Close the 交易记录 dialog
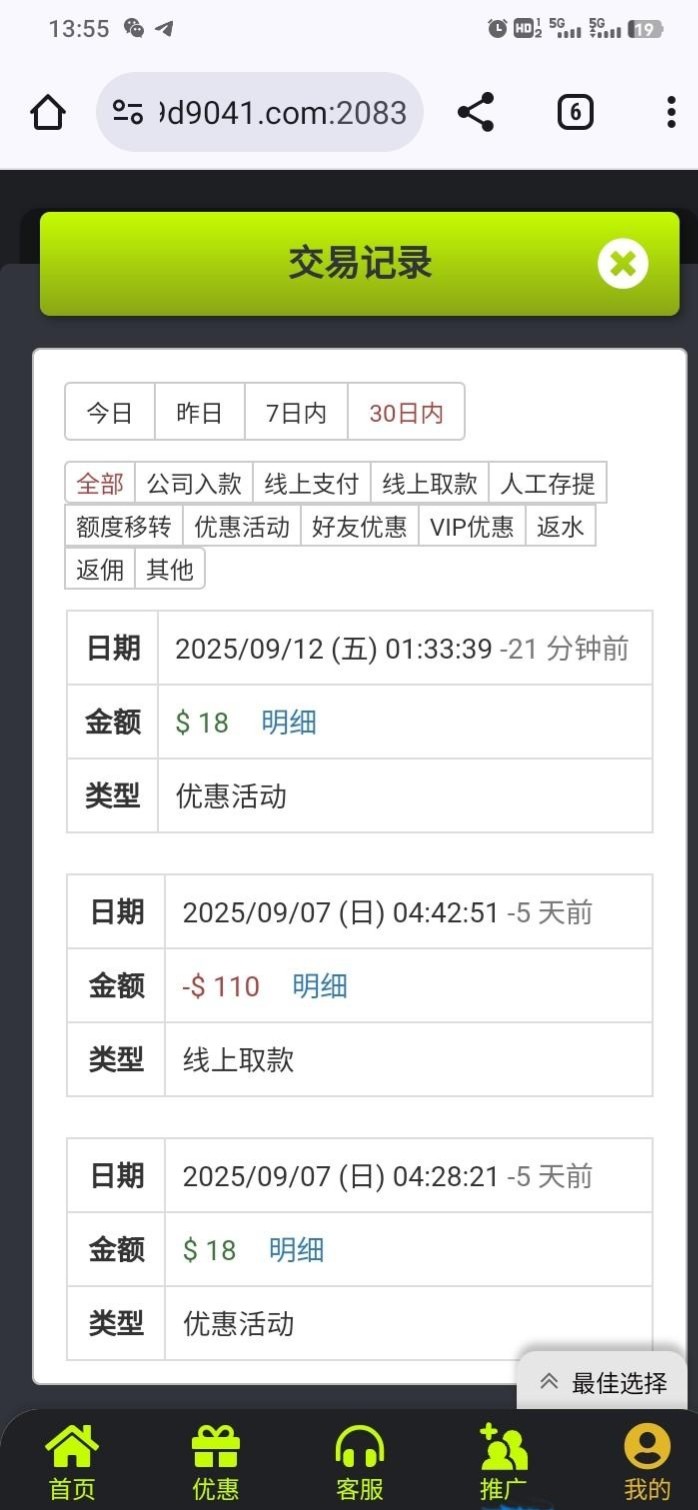 pyautogui.click(x=622, y=264)
